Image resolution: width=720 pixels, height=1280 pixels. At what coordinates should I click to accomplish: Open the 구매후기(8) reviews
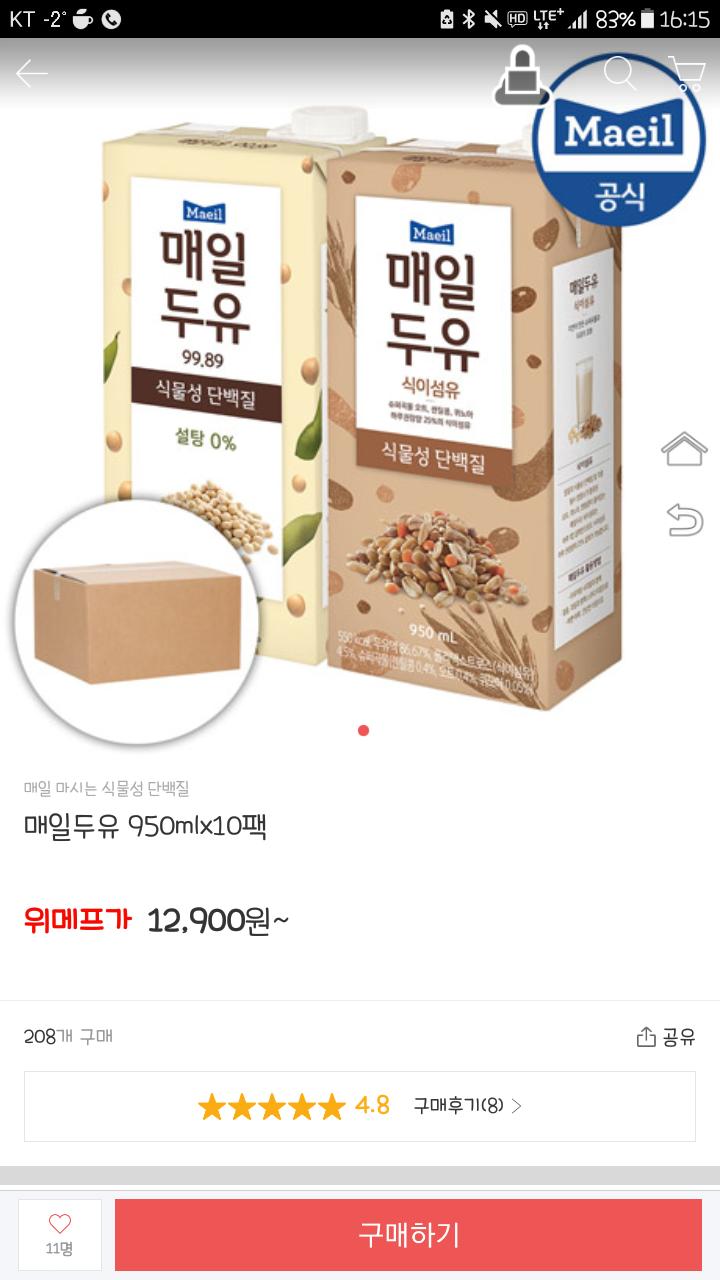467,1106
